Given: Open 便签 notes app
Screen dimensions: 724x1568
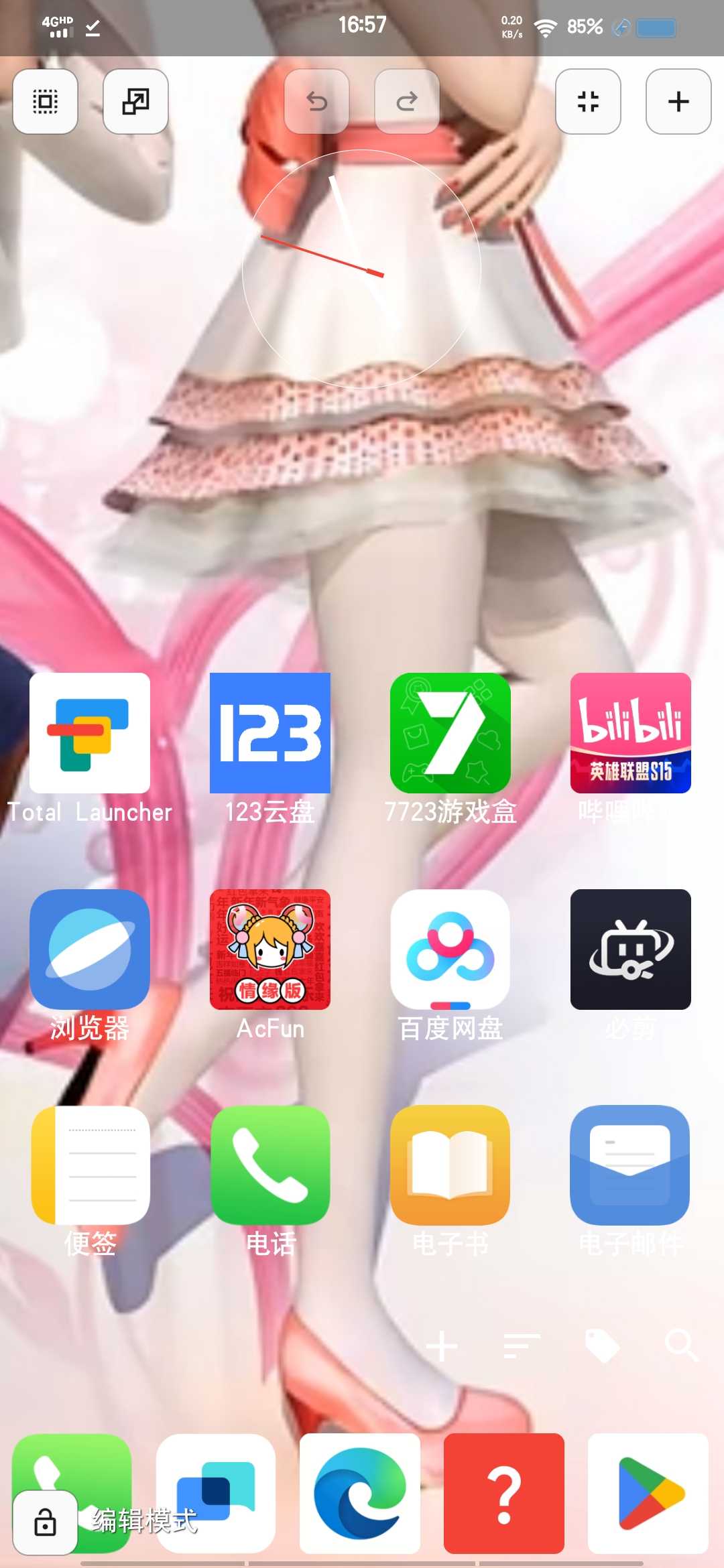Looking at the screenshot, I should click(x=90, y=1166).
